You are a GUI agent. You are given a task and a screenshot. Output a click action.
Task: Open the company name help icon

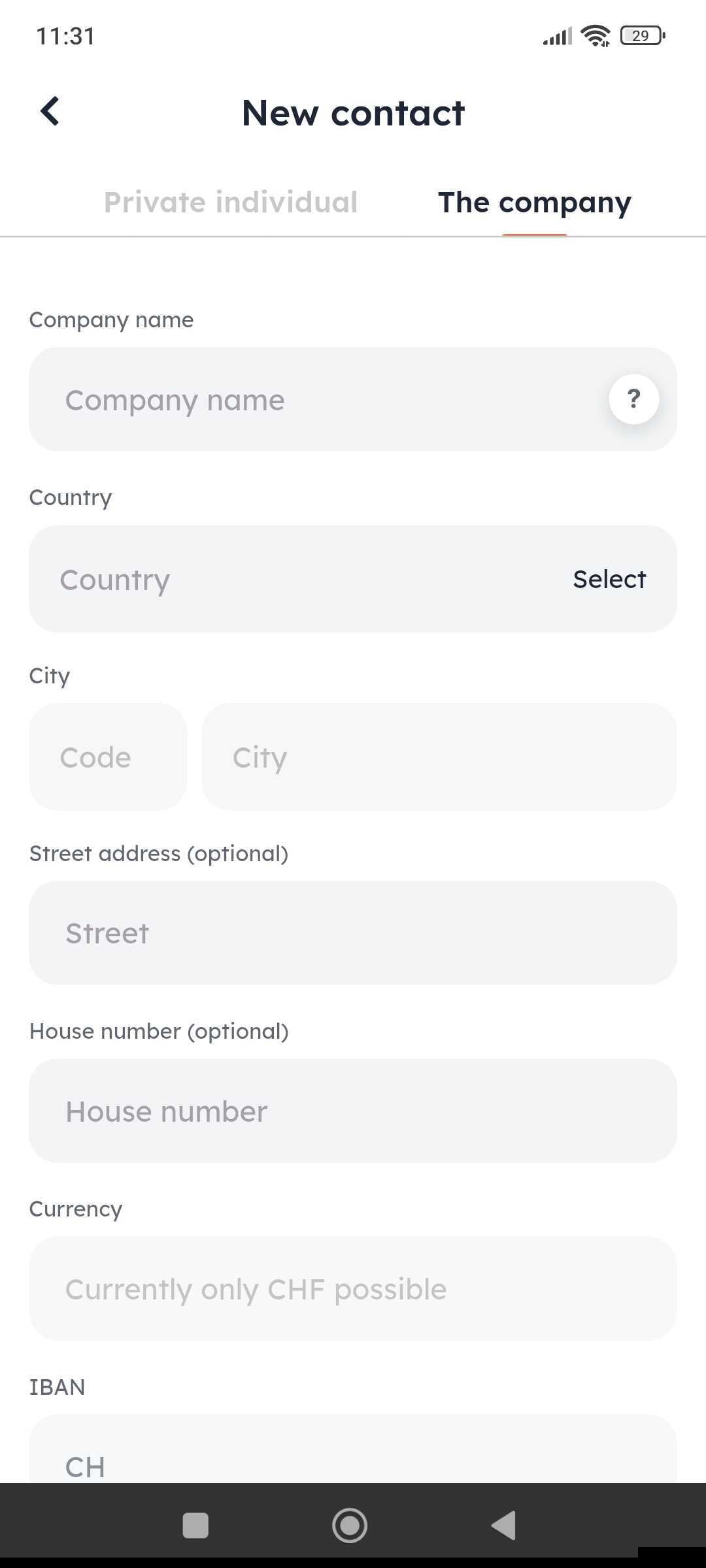click(633, 399)
